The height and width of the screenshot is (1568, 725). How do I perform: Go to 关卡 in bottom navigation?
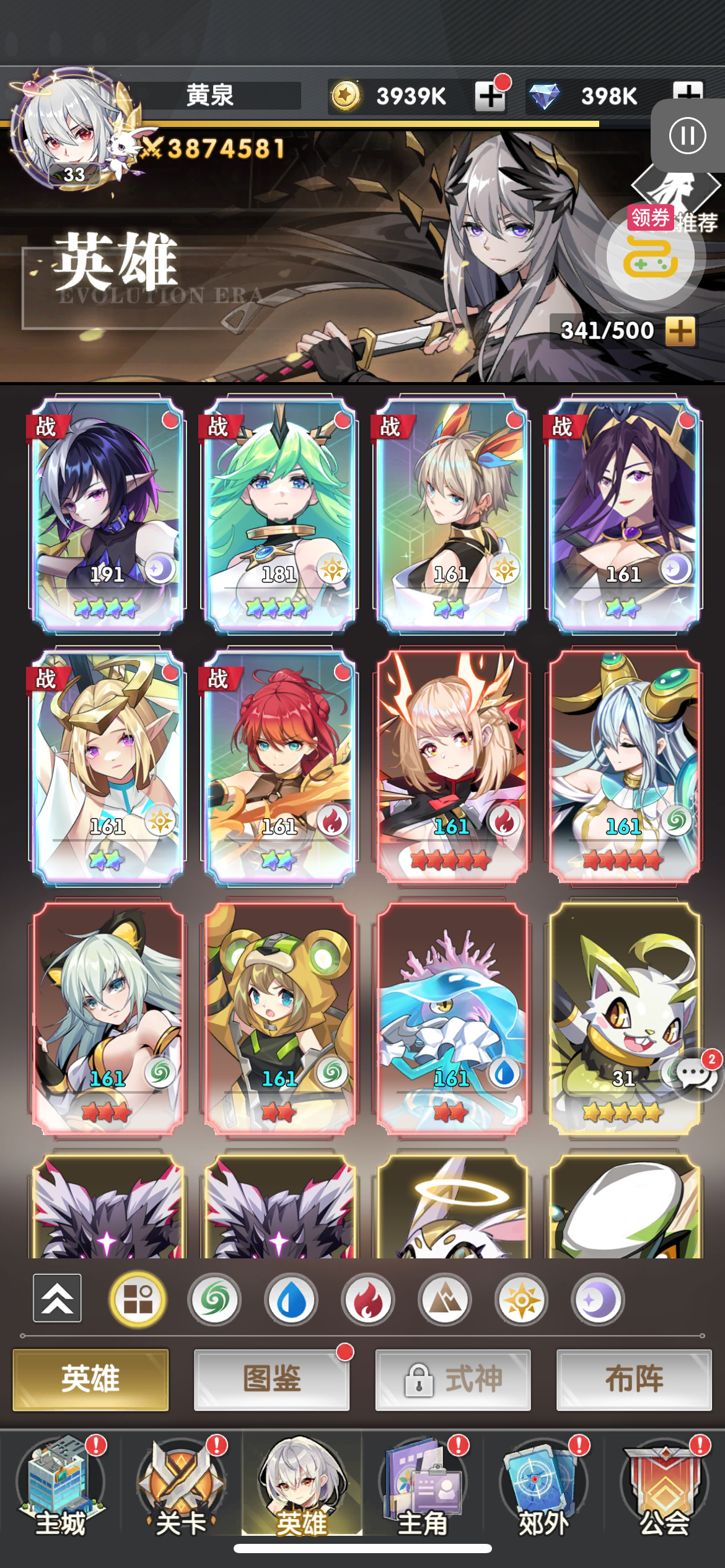[181, 1486]
